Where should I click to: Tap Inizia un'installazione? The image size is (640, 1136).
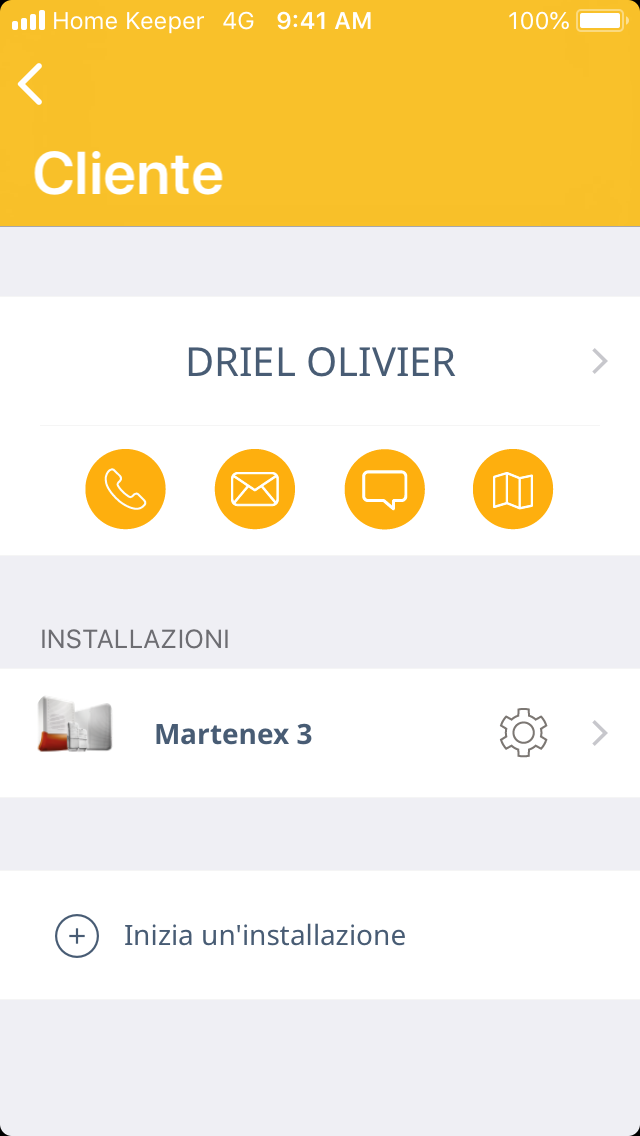pos(264,936)
